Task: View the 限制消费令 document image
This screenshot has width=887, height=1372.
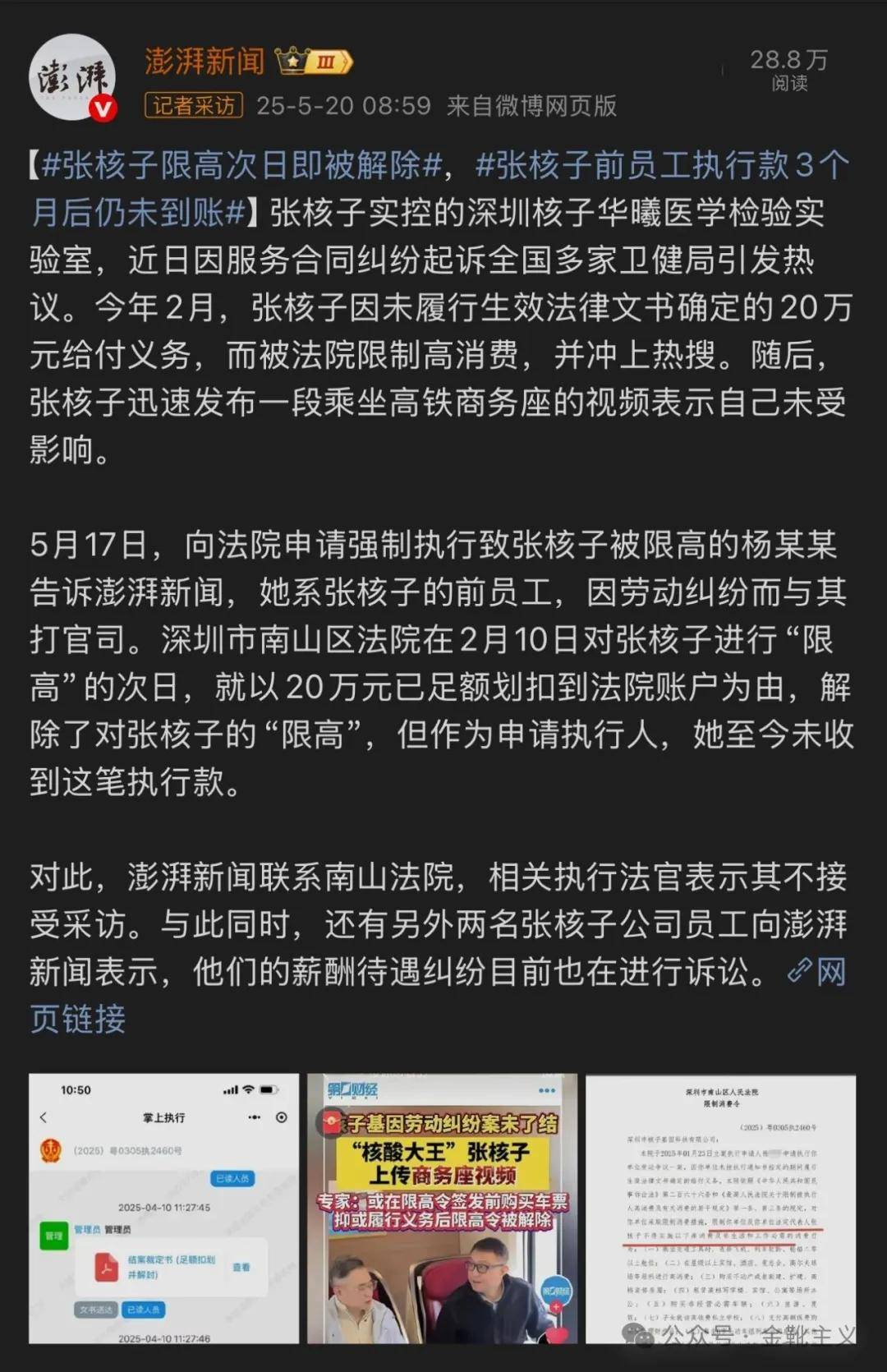Action: pos(720,1208)
